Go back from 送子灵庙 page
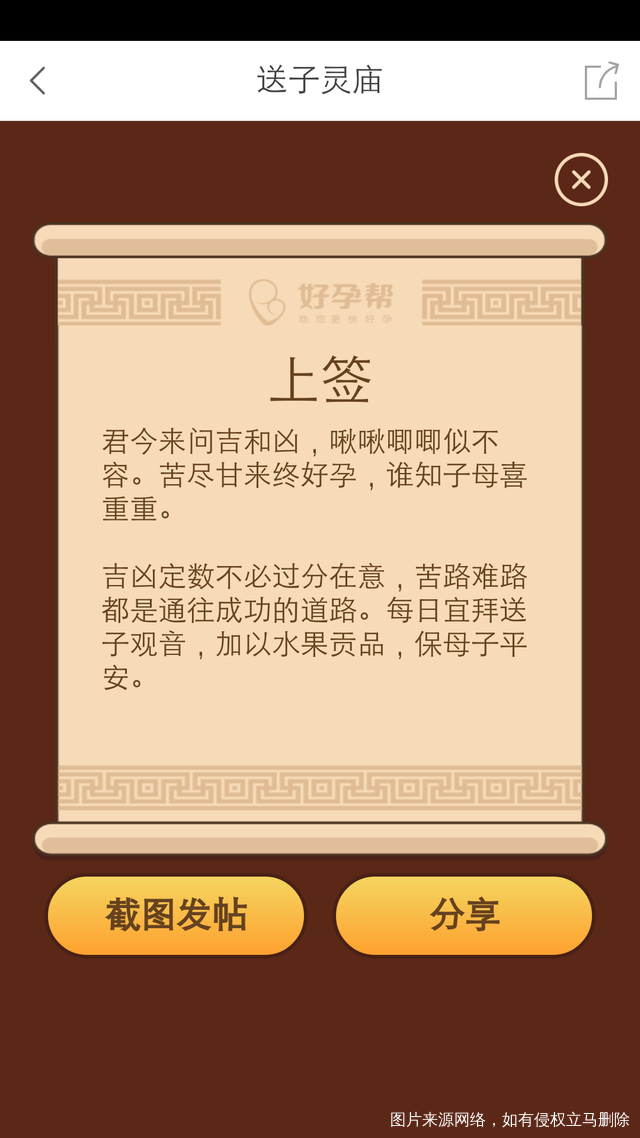Viewport: 640px width, 1138px height. [38, 81]
